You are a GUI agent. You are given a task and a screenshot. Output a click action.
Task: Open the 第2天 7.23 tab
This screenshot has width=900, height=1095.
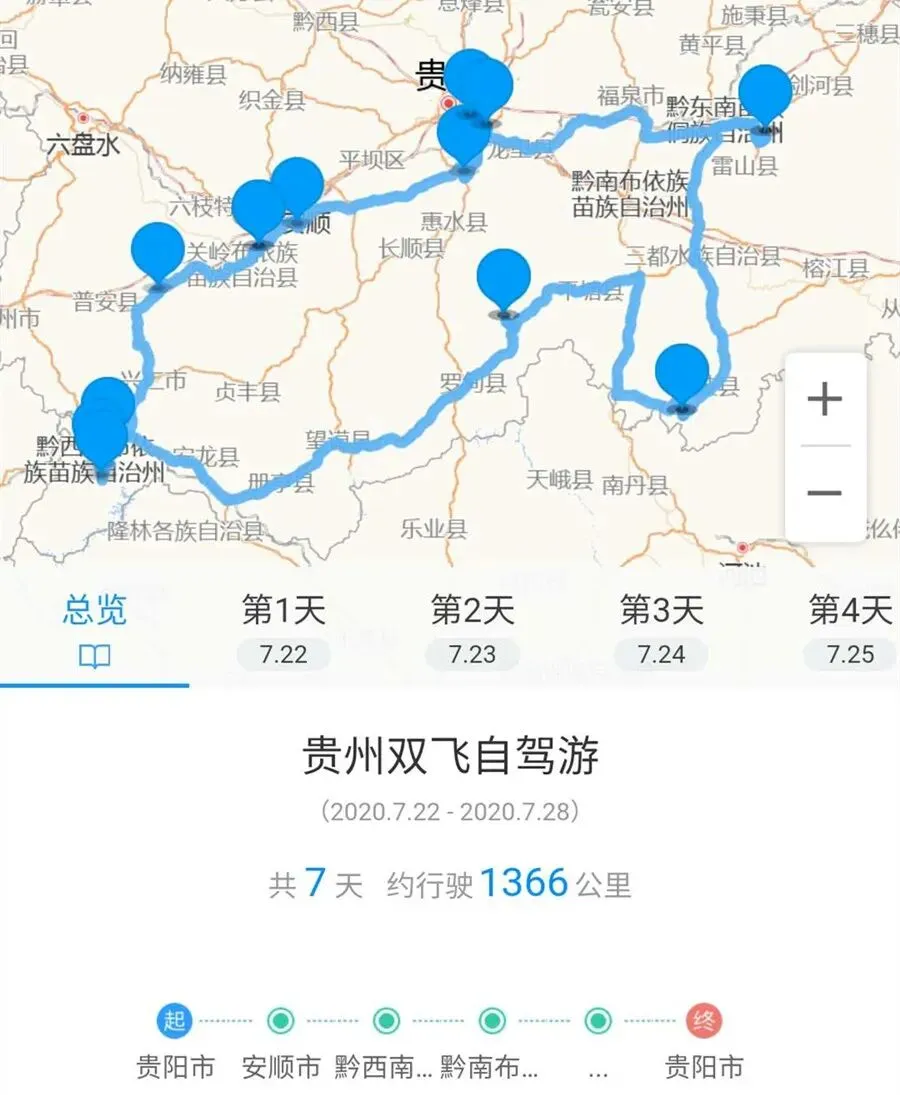(472, 630)
